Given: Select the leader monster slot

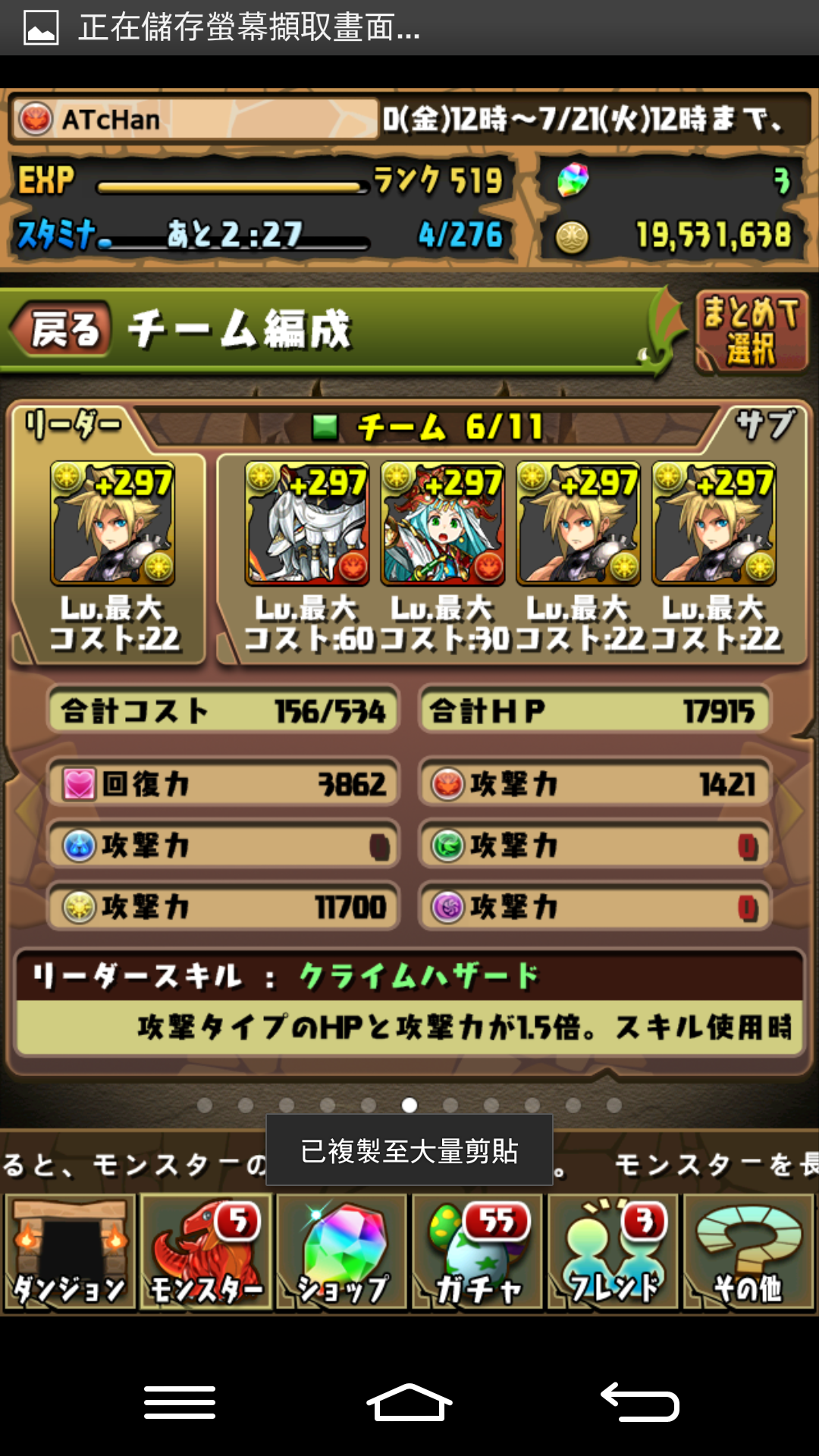Looking at the screenshot, I should [112, 525].
